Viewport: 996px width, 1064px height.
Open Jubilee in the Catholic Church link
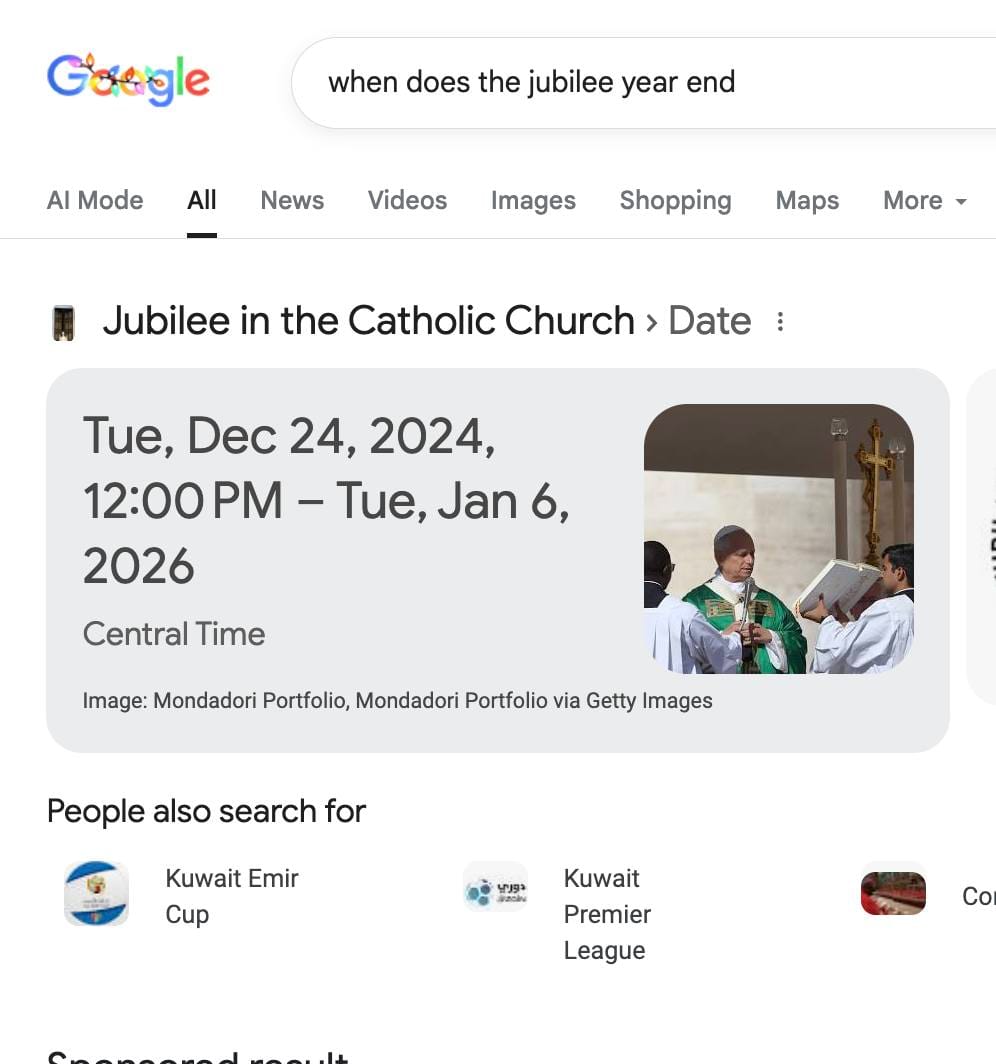point(368,321)
